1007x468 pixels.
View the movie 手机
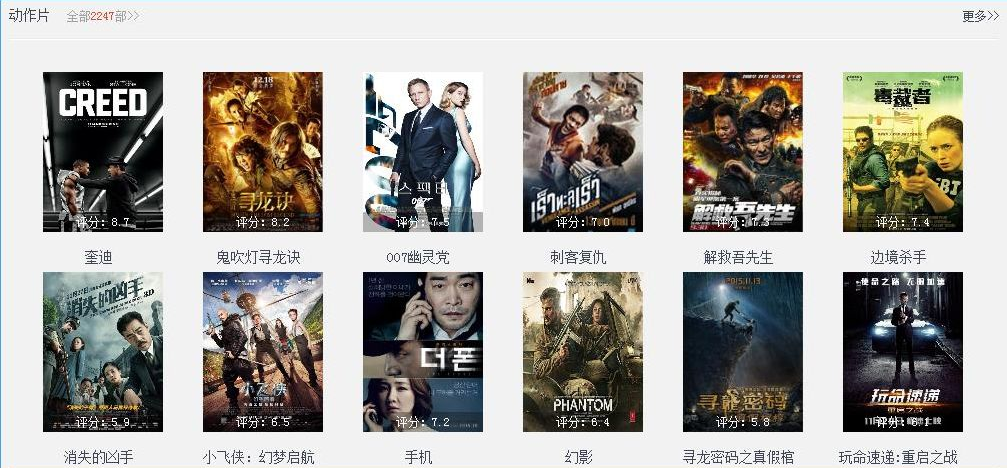coord(422,351)
